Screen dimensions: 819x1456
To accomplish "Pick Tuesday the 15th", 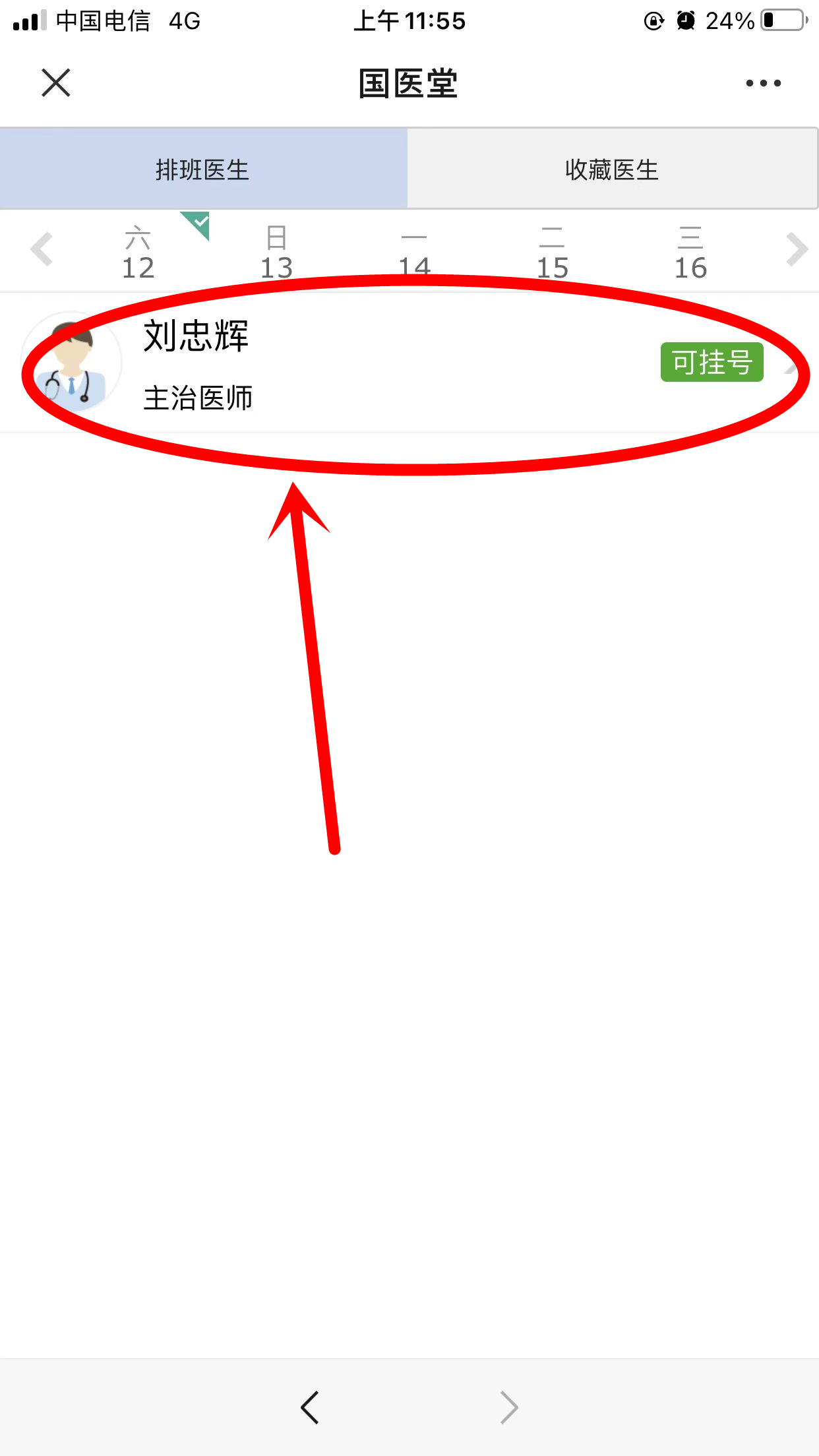I will tap(552, 253).
